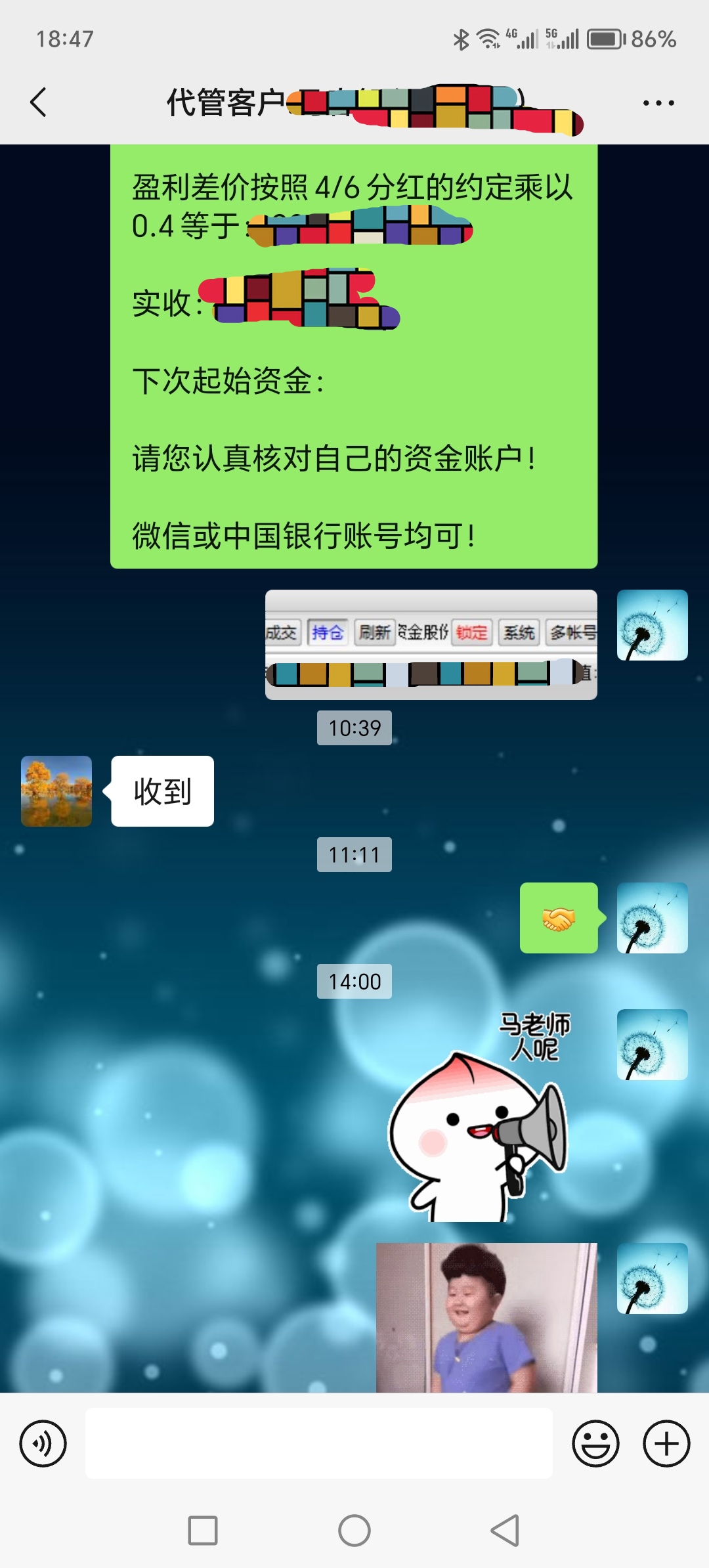Switch to voice message input
Screen dimensions: 709x1568
43,1444
